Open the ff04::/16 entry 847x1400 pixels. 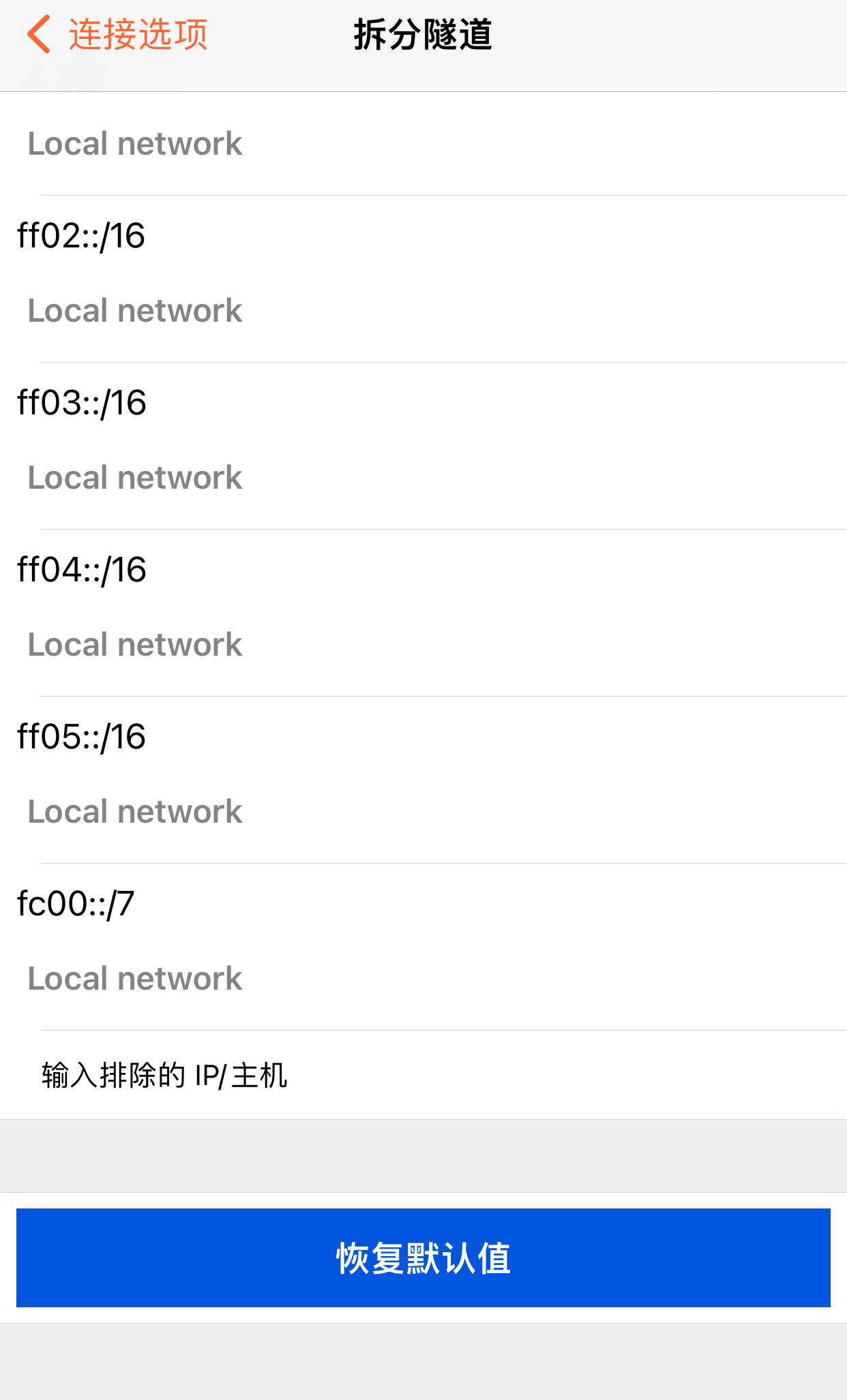click(423, 613)
